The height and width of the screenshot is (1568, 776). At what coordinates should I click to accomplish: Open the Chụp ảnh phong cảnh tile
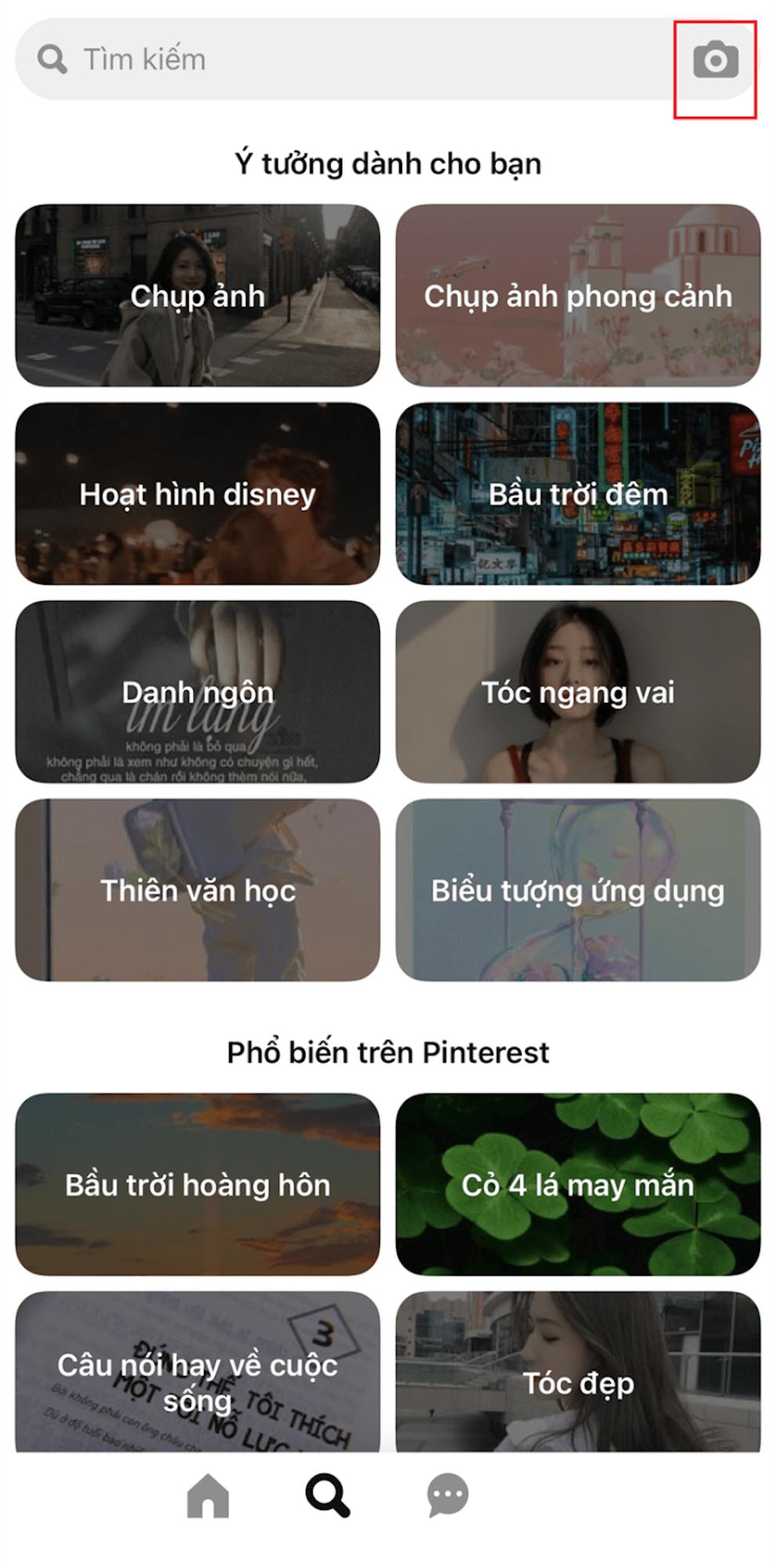[x=578, y=296]
